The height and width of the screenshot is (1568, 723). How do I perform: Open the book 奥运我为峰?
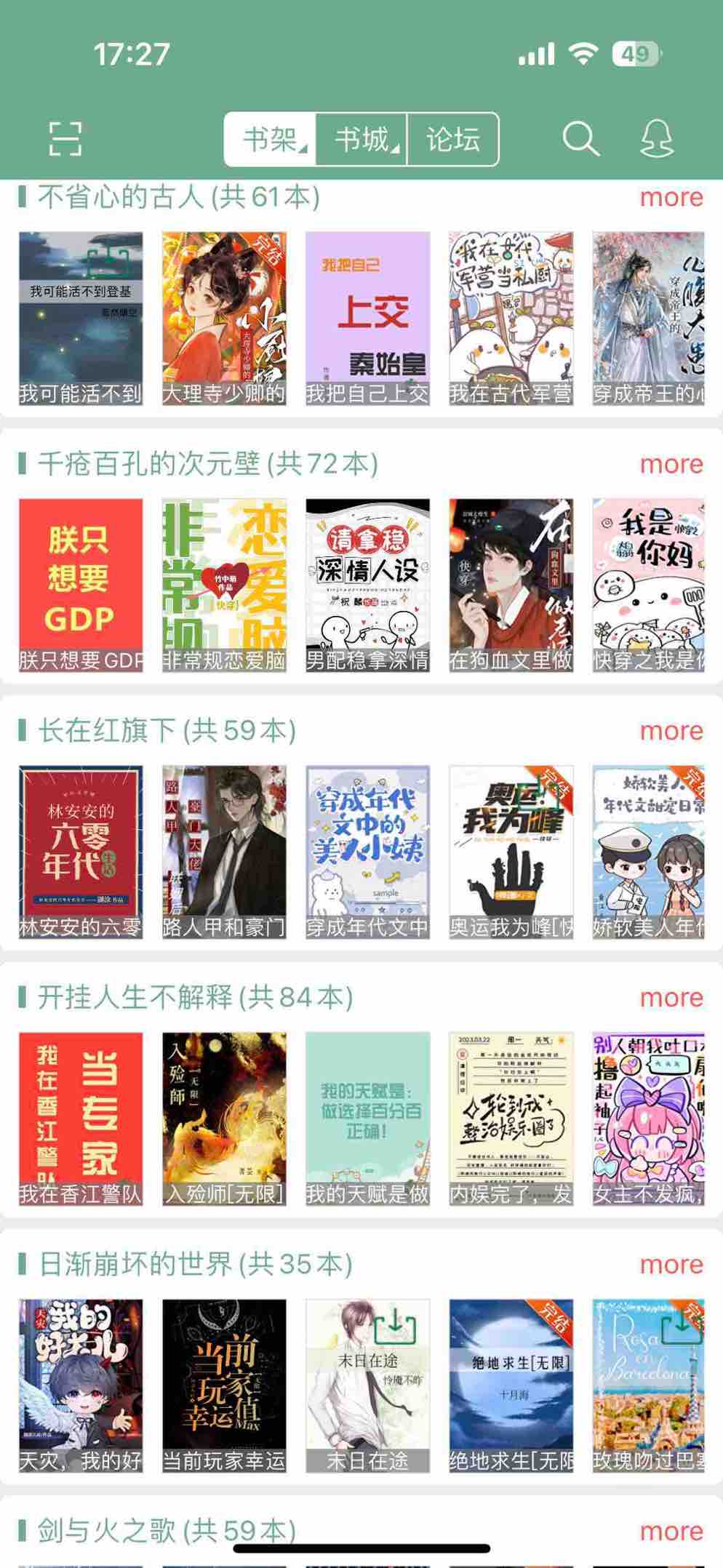click(511, 852)
